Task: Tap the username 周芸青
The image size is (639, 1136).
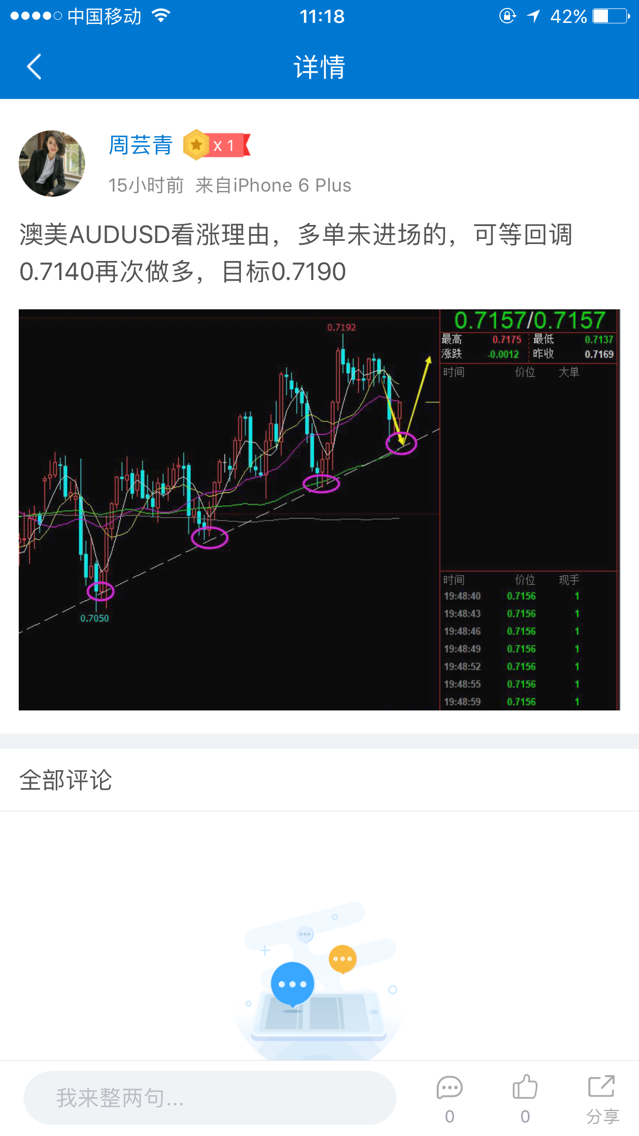Action: coord(140,145)
